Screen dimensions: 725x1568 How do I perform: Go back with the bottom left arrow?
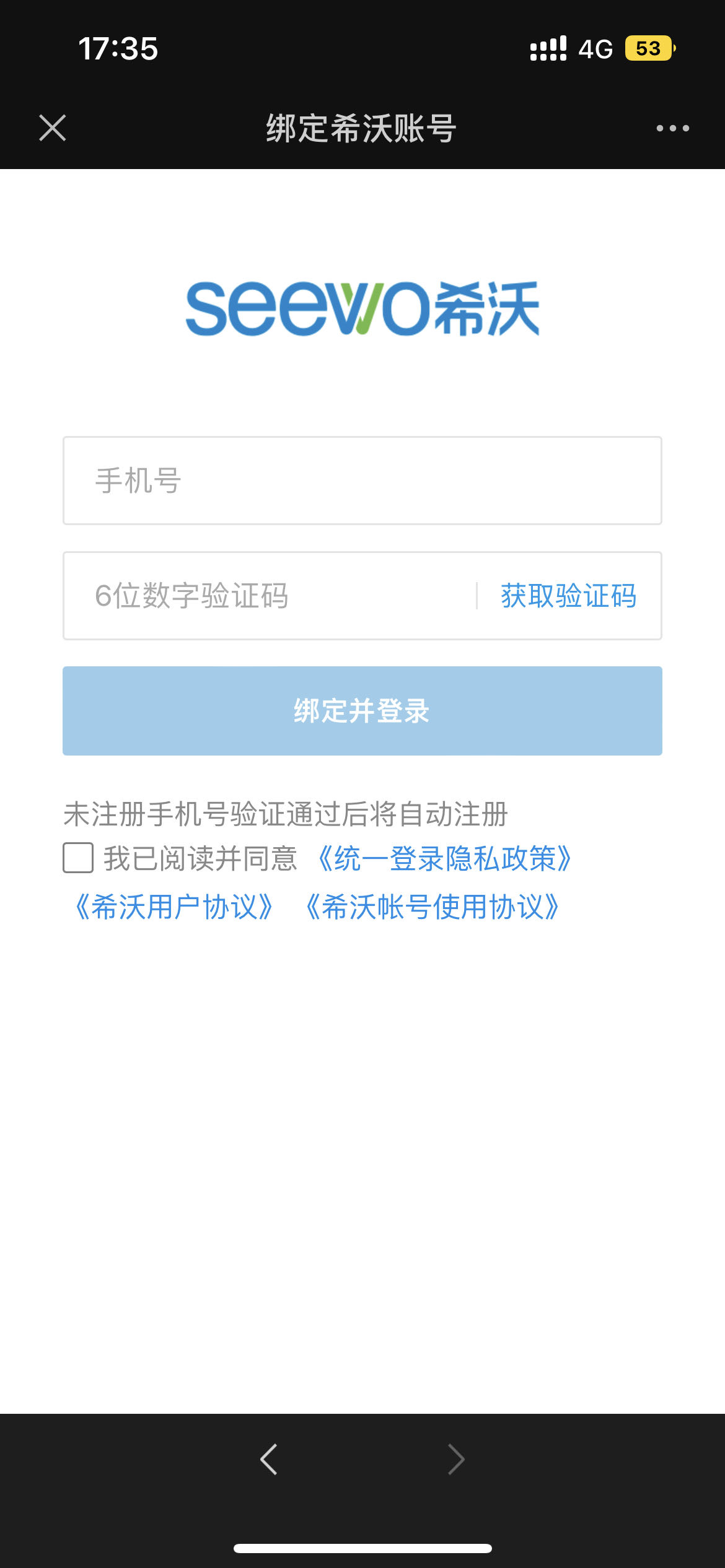tap(269, 1460)
